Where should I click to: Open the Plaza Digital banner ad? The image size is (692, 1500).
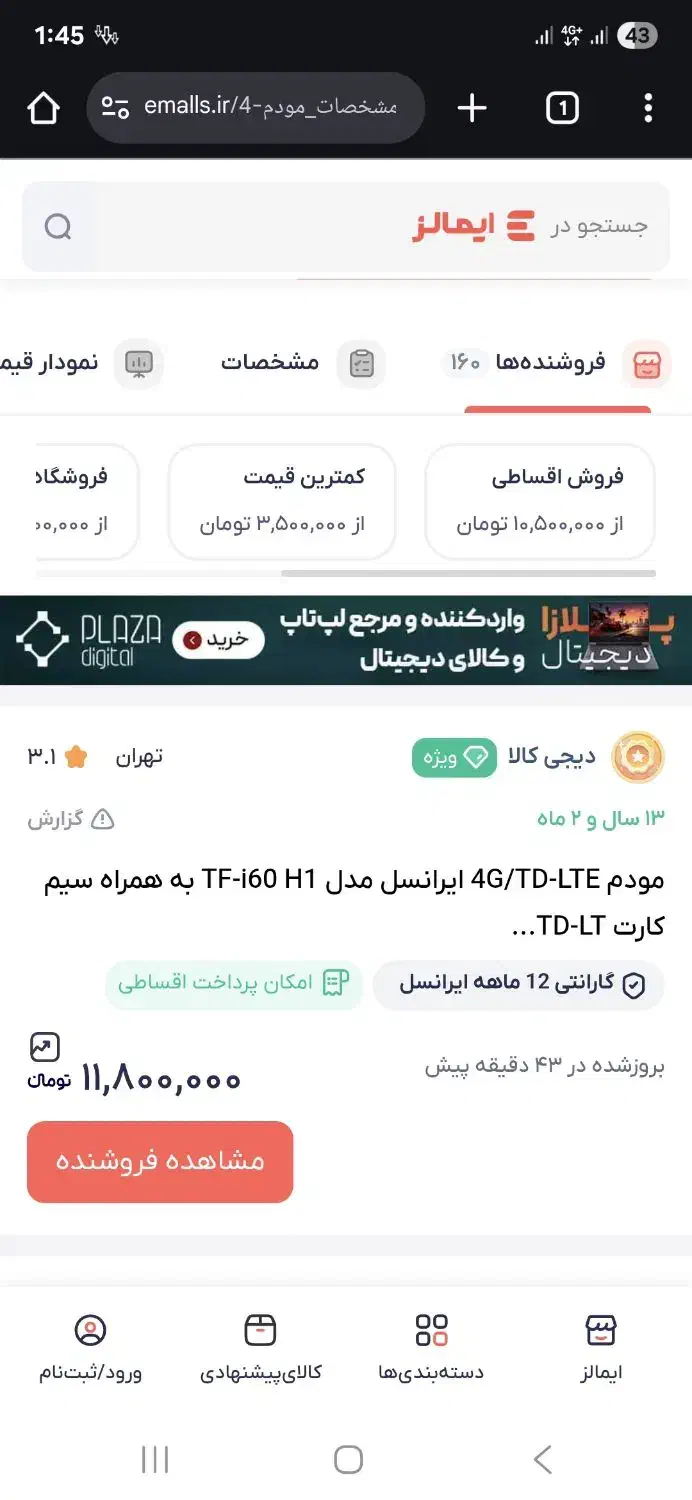[345, 640]
